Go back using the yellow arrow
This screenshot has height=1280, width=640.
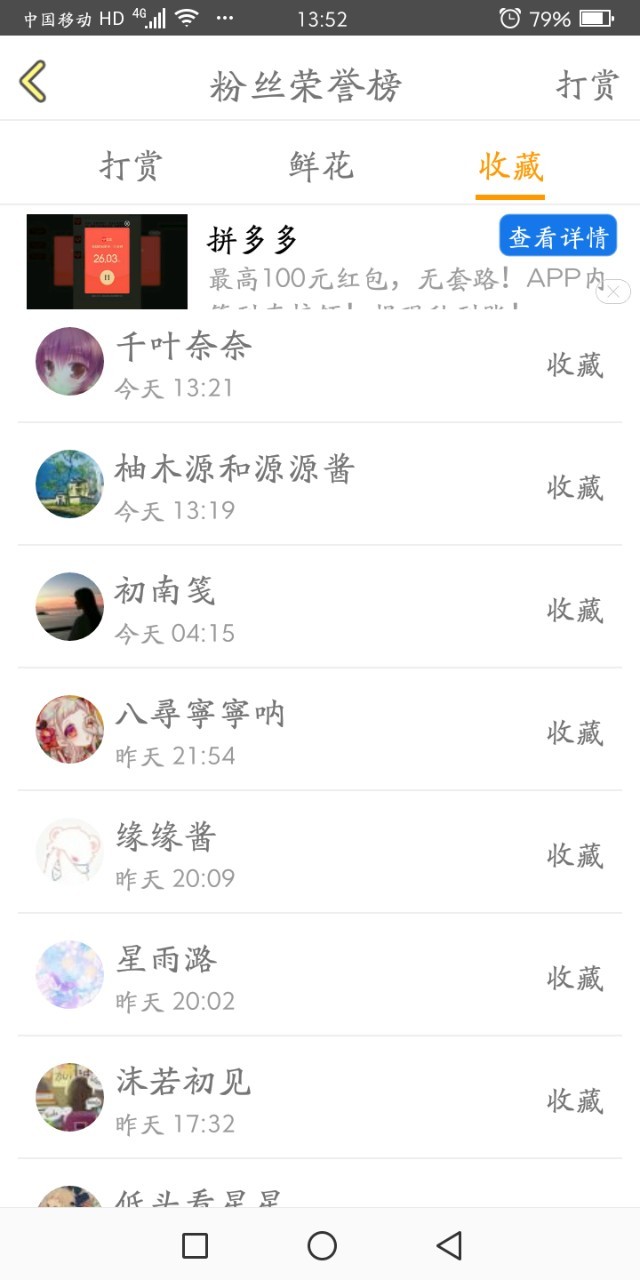click(x=33, y=82)
